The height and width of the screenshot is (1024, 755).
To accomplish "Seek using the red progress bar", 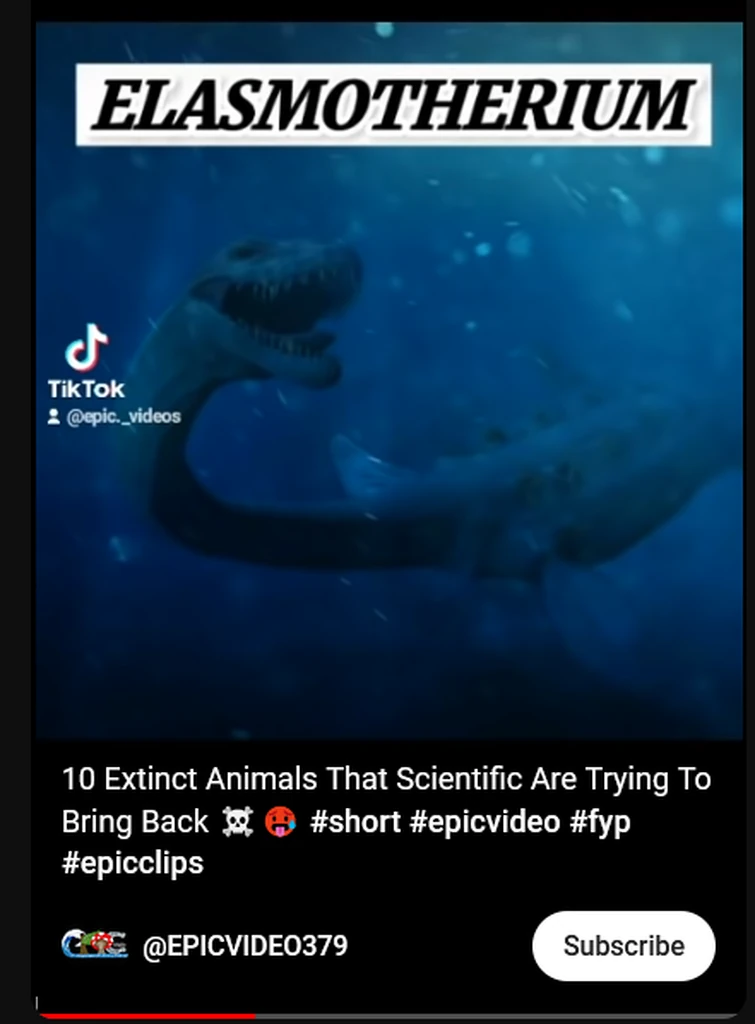I will [150, 1016].
